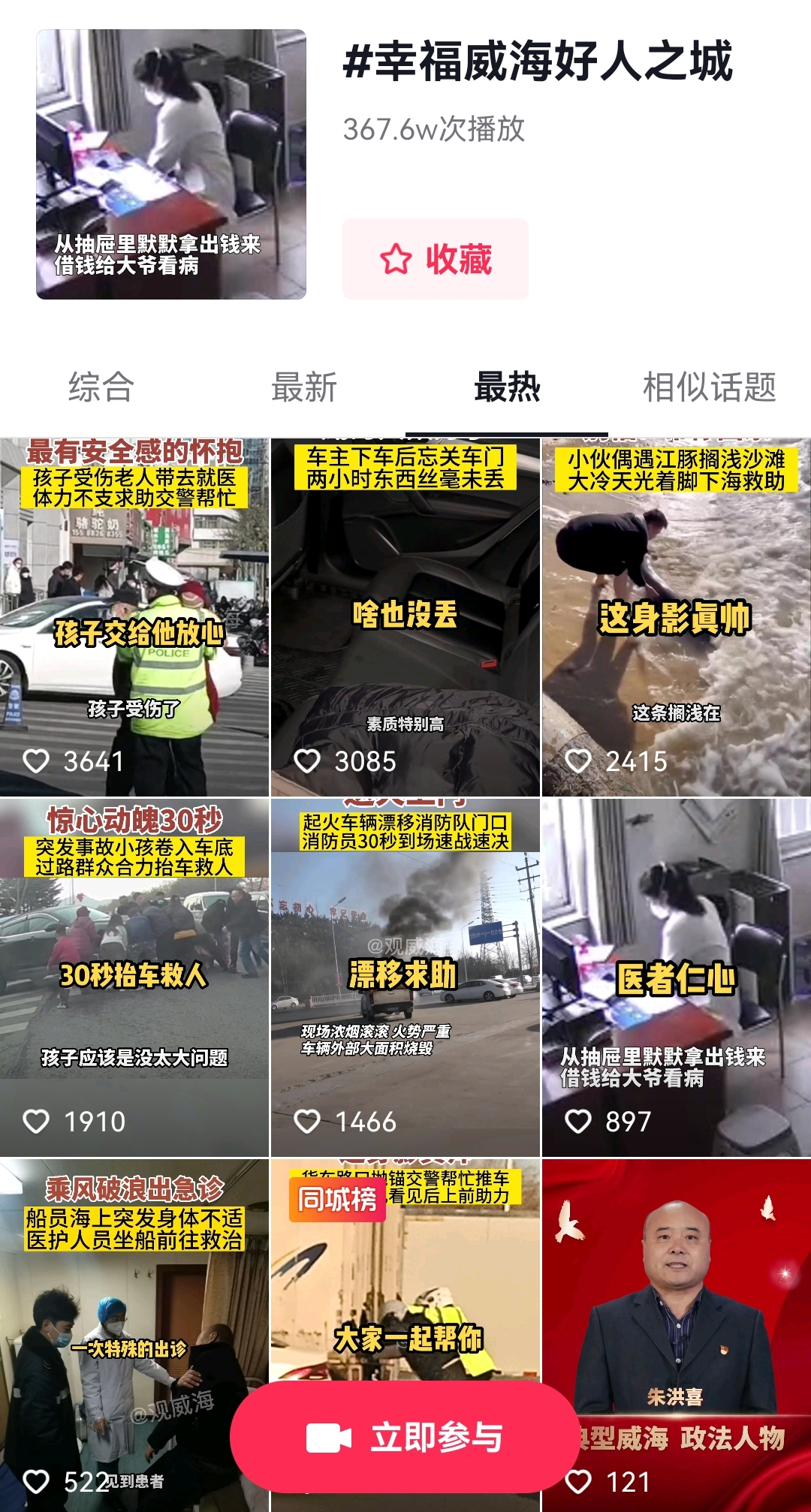Watch the 30秒抬车救人 video
811x1512 pixels.
(x=134, y=976)
